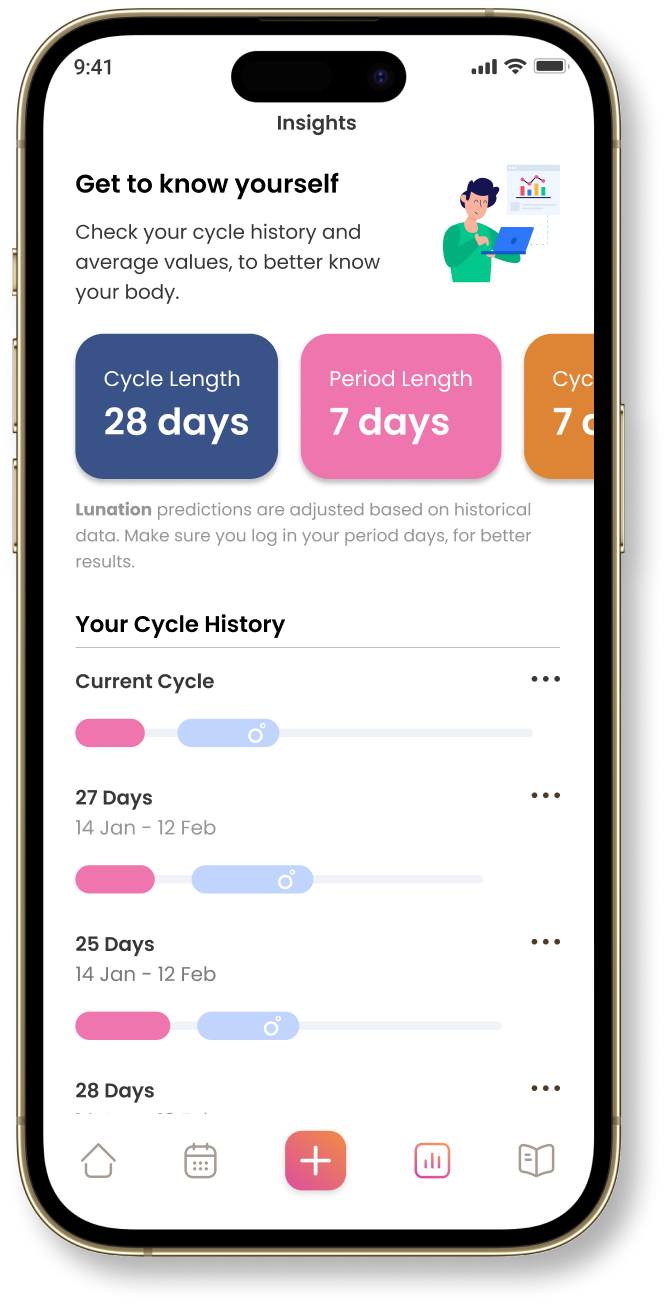Screen dimensions: 670x1305
Task: Open more options for the 25 Days cycle
Action: (x=545, y=942)
